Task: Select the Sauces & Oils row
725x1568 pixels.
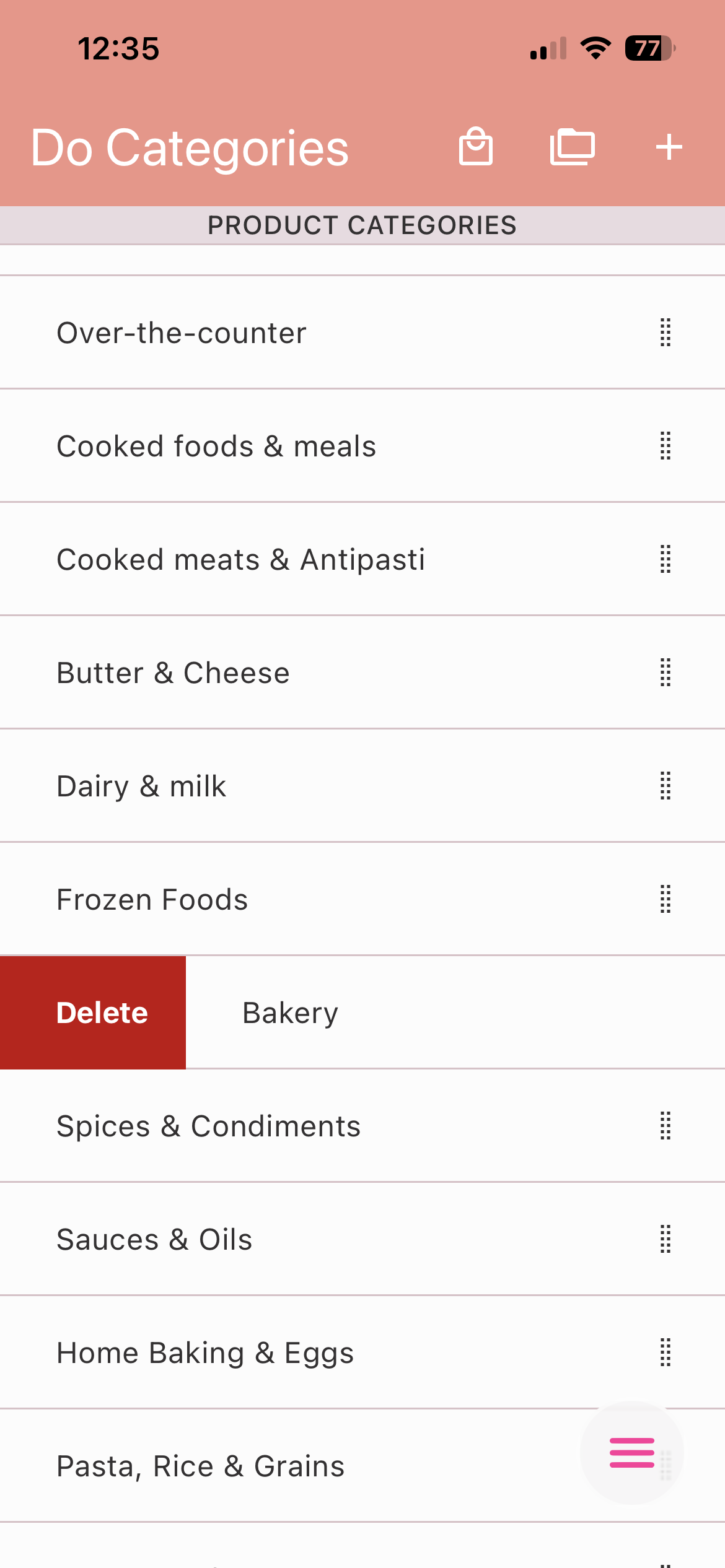Action: pos(154,1240)
